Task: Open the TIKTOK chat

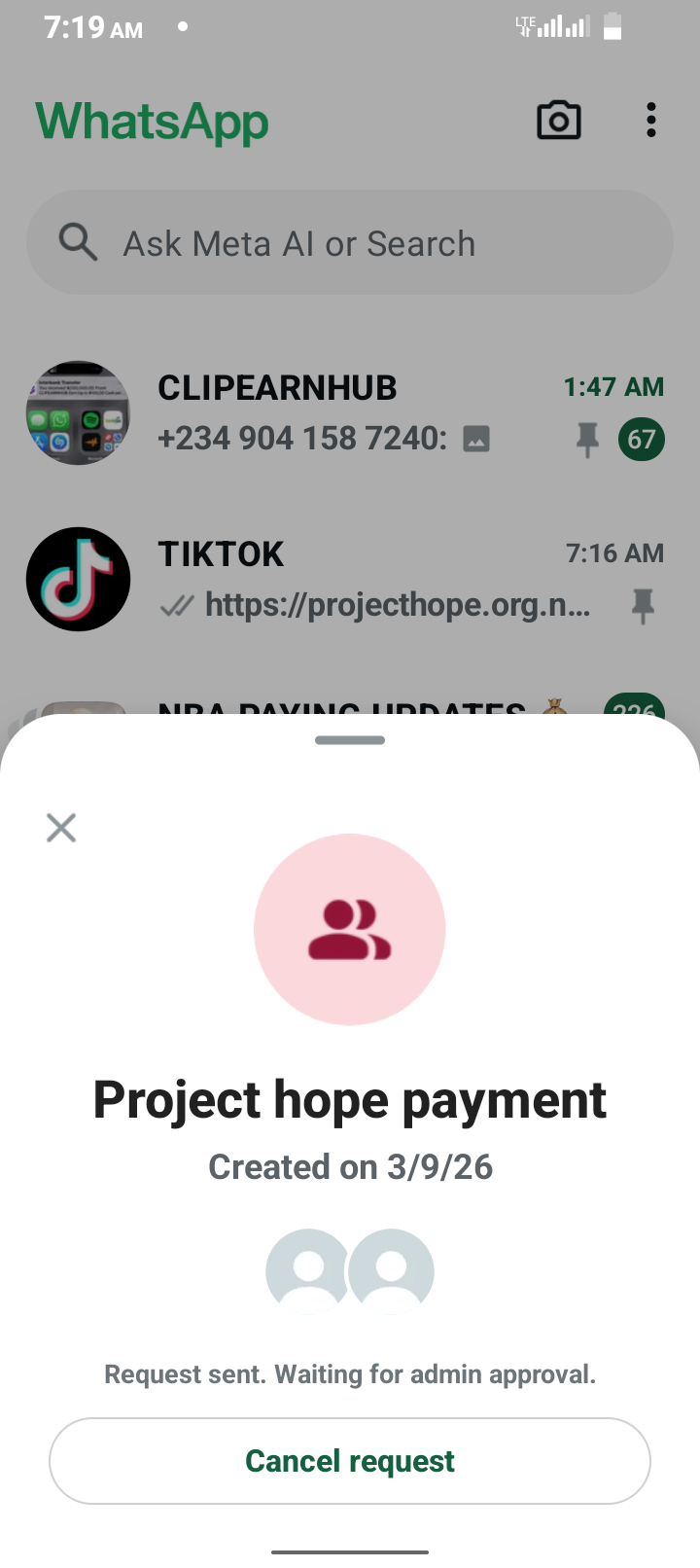Action: [350, 580]
